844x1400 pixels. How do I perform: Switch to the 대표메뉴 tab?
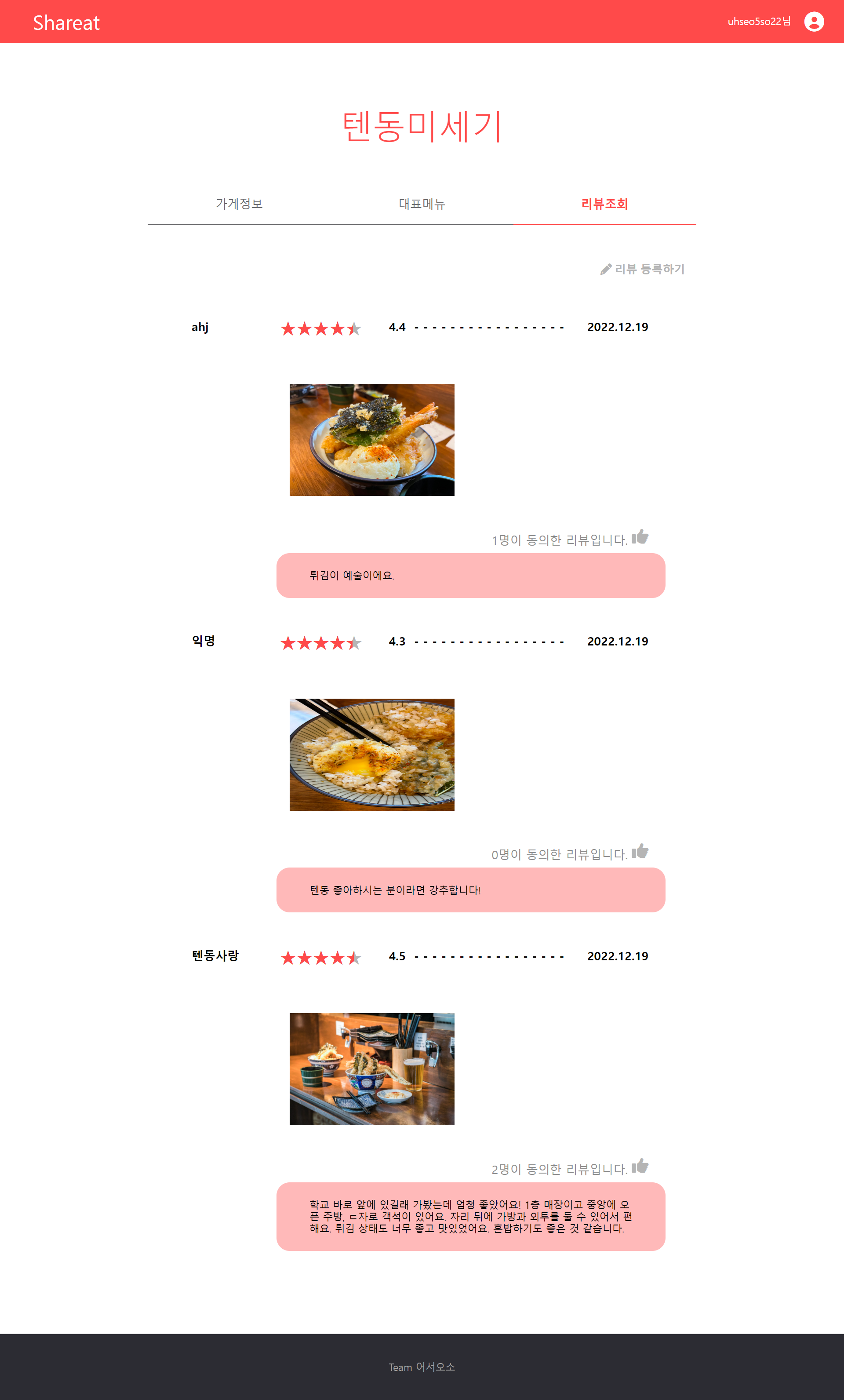point(422,204)
